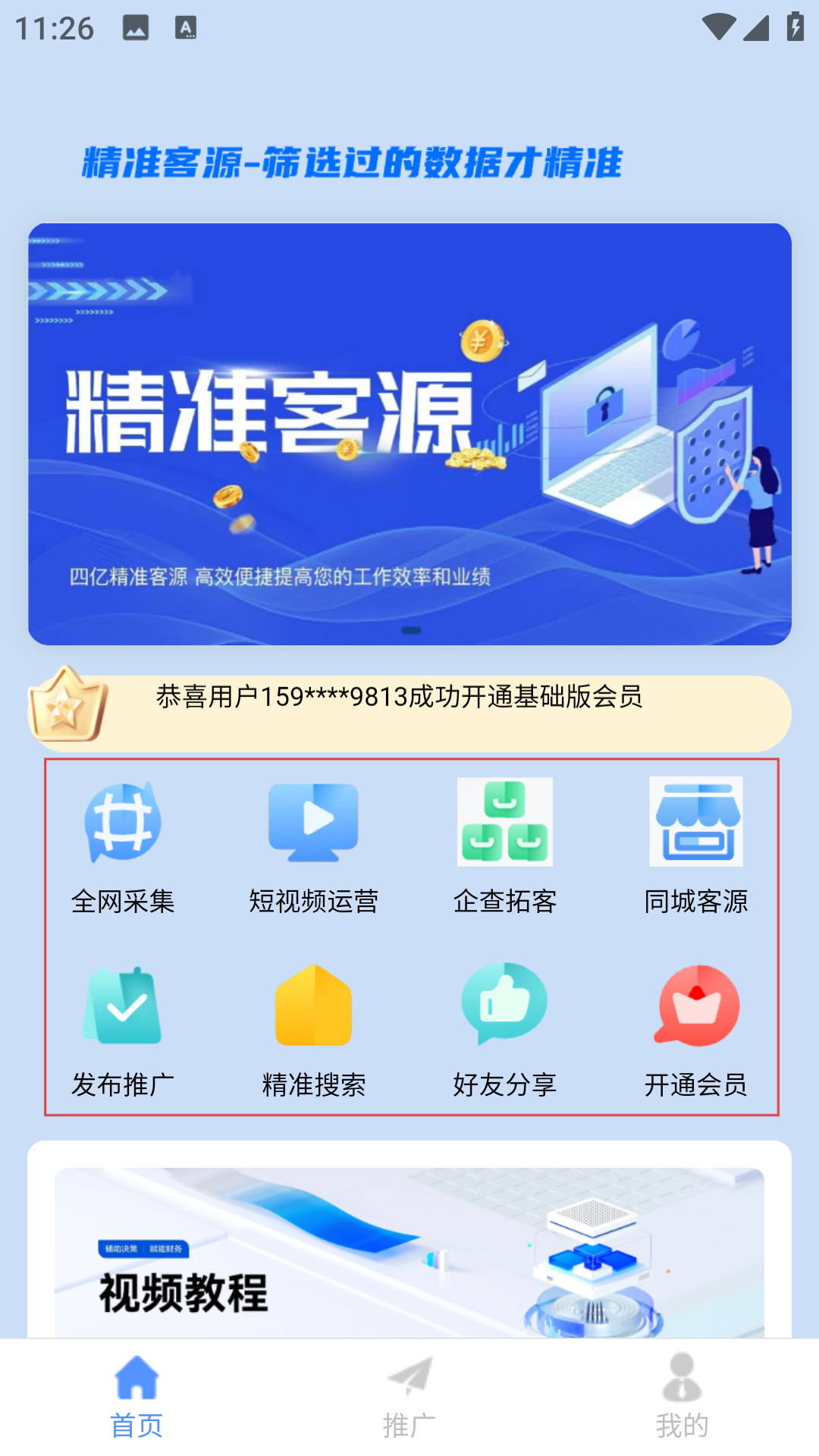Viewport: 819px width, 1456px height.
Task: Open the 视频教程 tutorial card
Action: [x=409, y=1253]
